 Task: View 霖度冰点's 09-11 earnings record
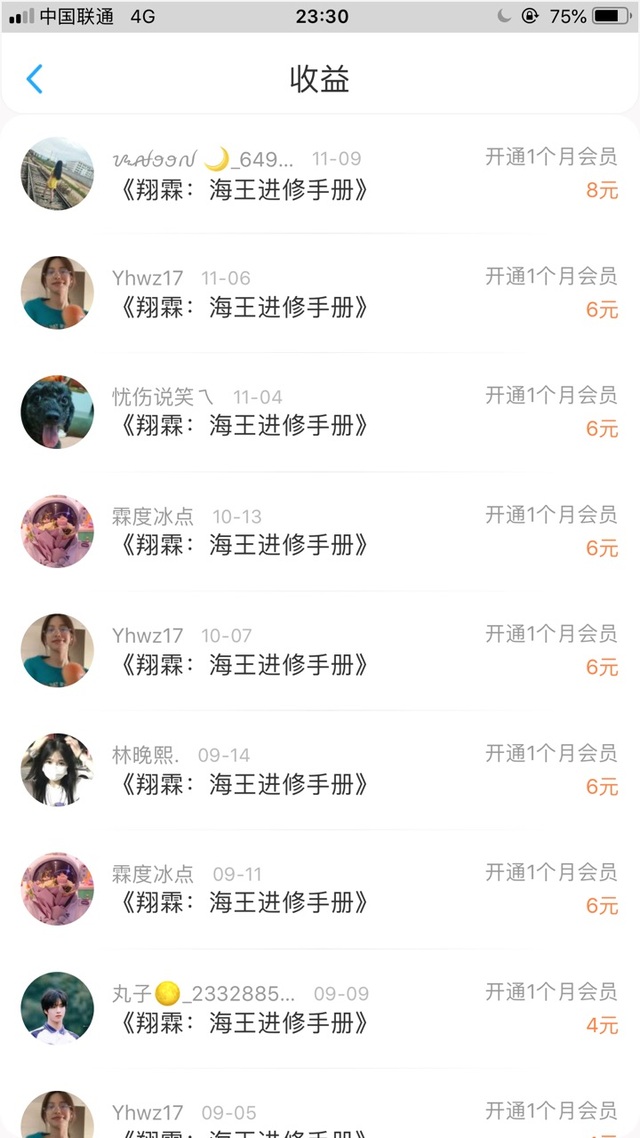(x=320, y=888)
